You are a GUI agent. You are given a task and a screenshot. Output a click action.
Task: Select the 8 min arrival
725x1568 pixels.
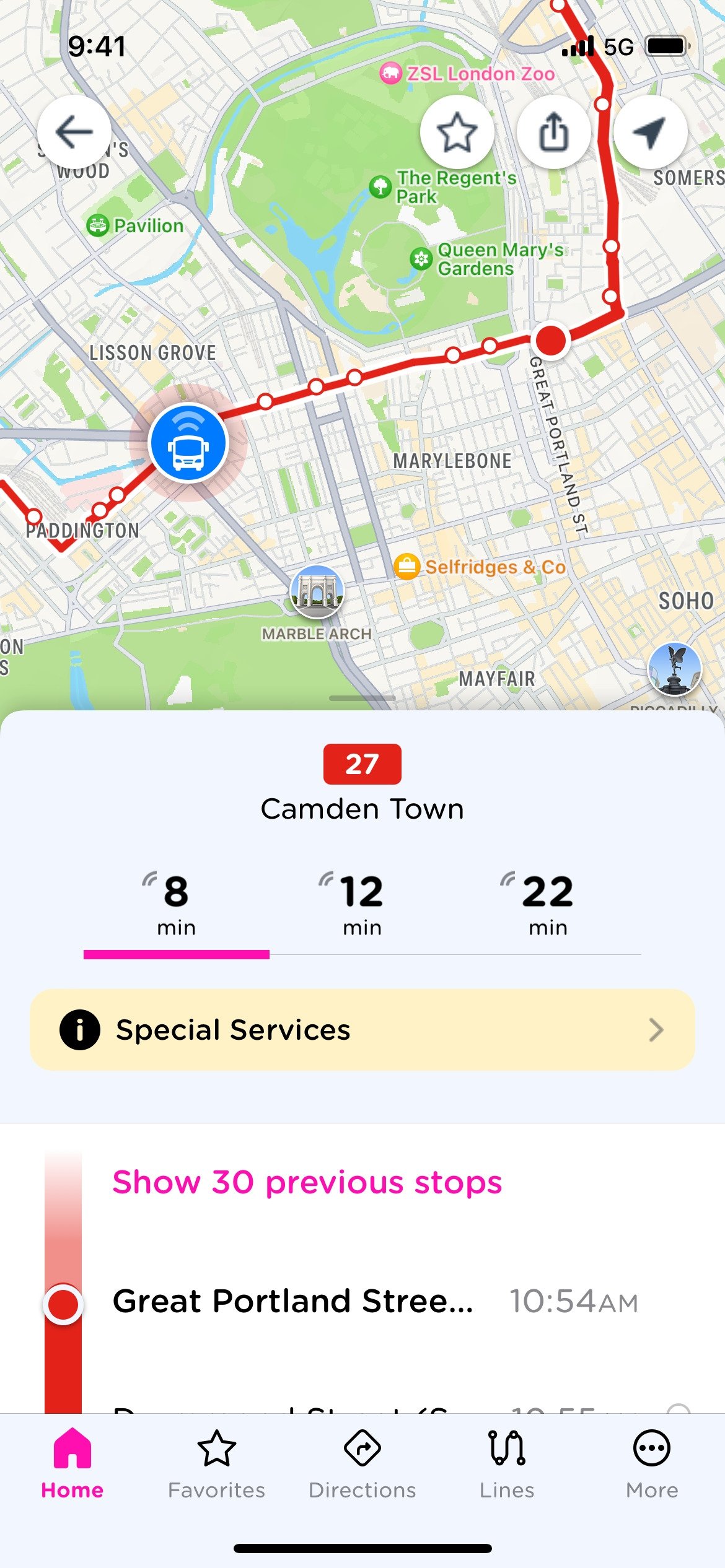point(177,907)
